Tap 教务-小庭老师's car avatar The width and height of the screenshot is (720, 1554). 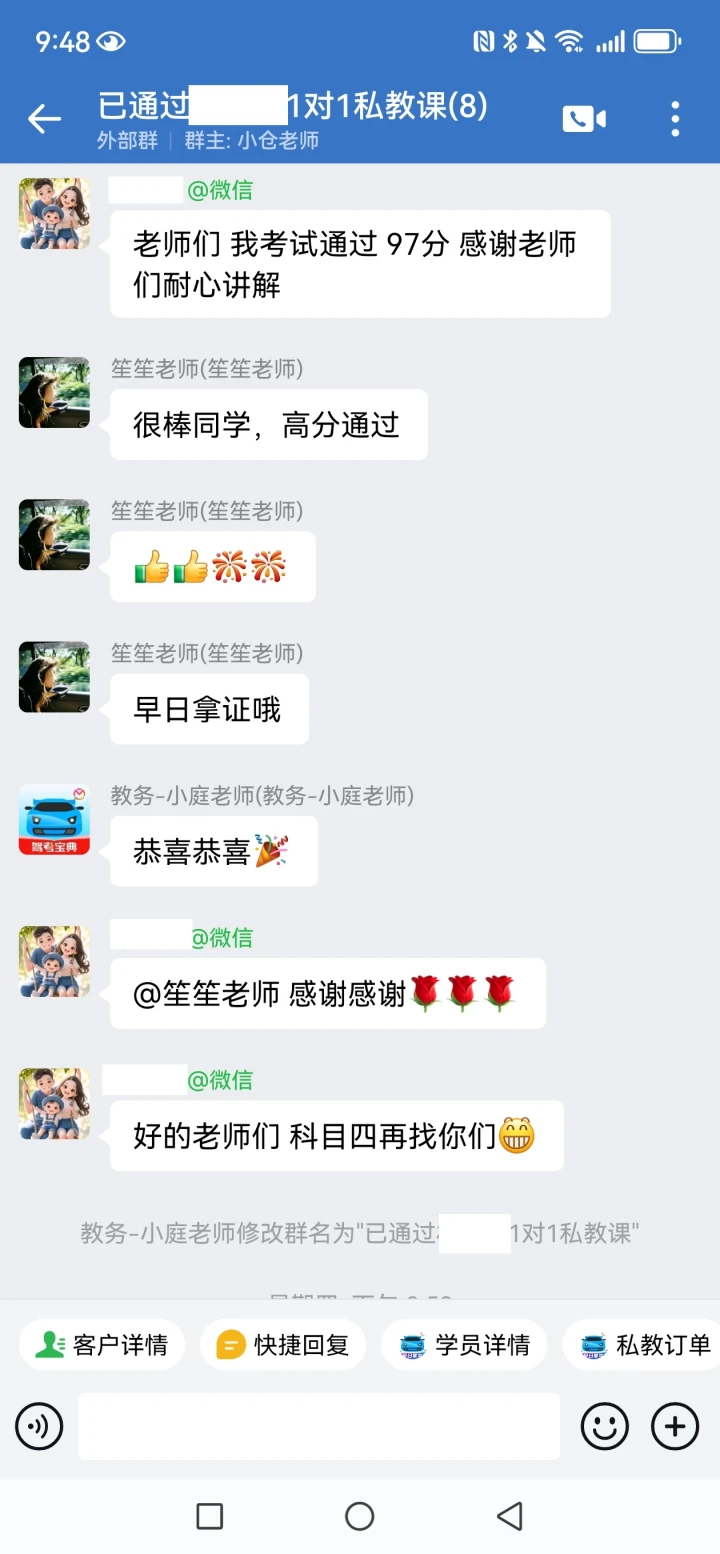[54, 820]
